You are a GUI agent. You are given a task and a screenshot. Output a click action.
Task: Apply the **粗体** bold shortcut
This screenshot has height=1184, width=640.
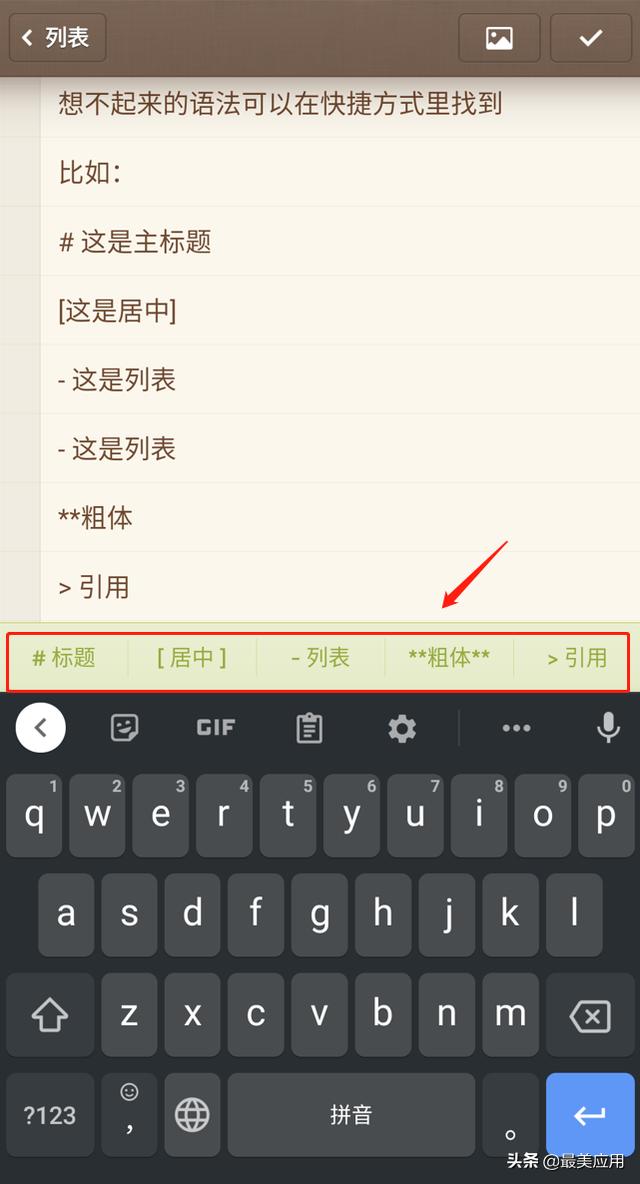pyautogui.click(x=449, y=658)
